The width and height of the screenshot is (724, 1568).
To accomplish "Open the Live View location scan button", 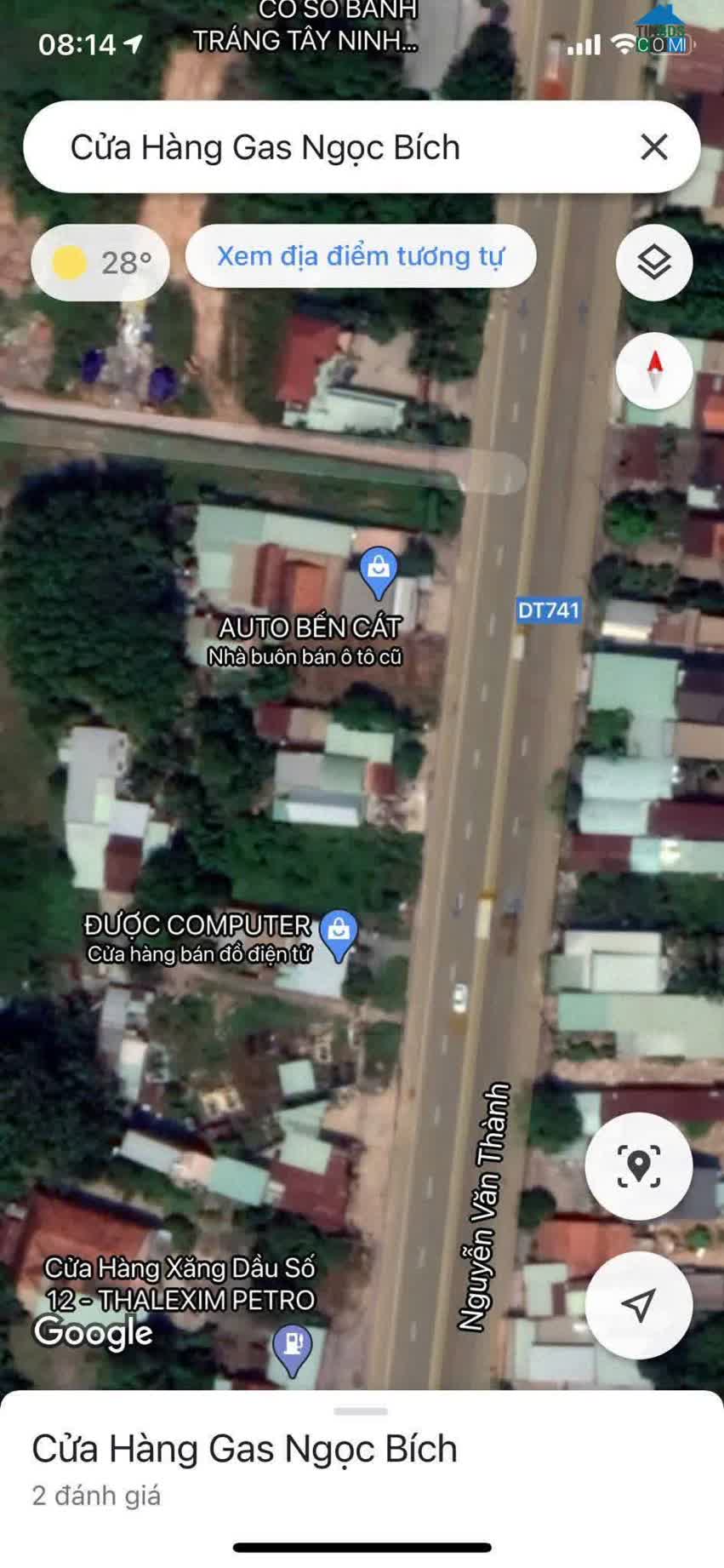I will coord(639,1166).
